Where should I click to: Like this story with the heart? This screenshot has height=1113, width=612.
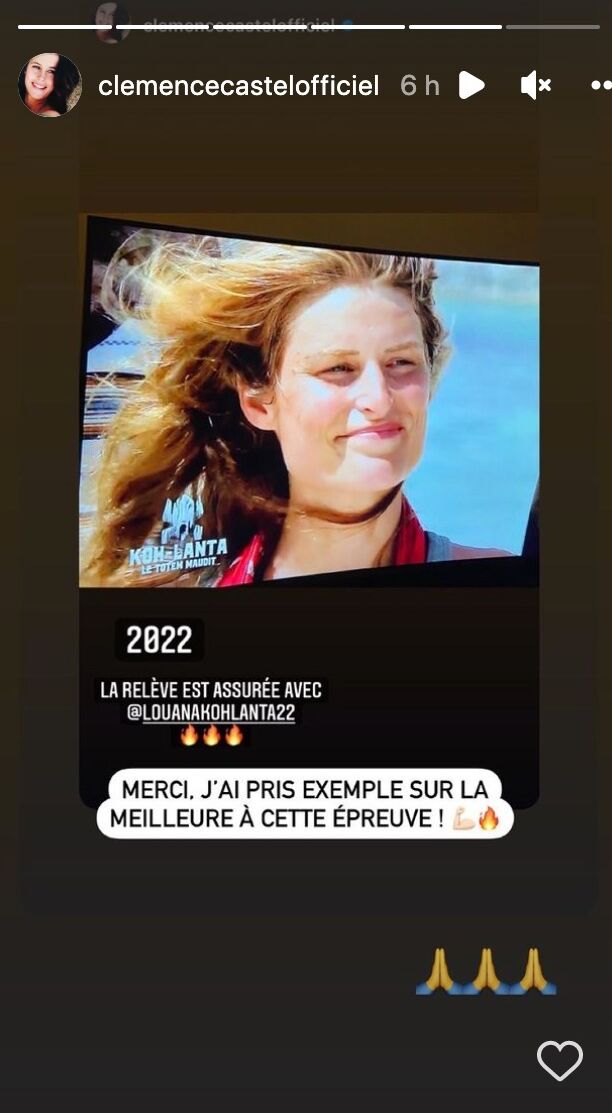coord(559,1060)
